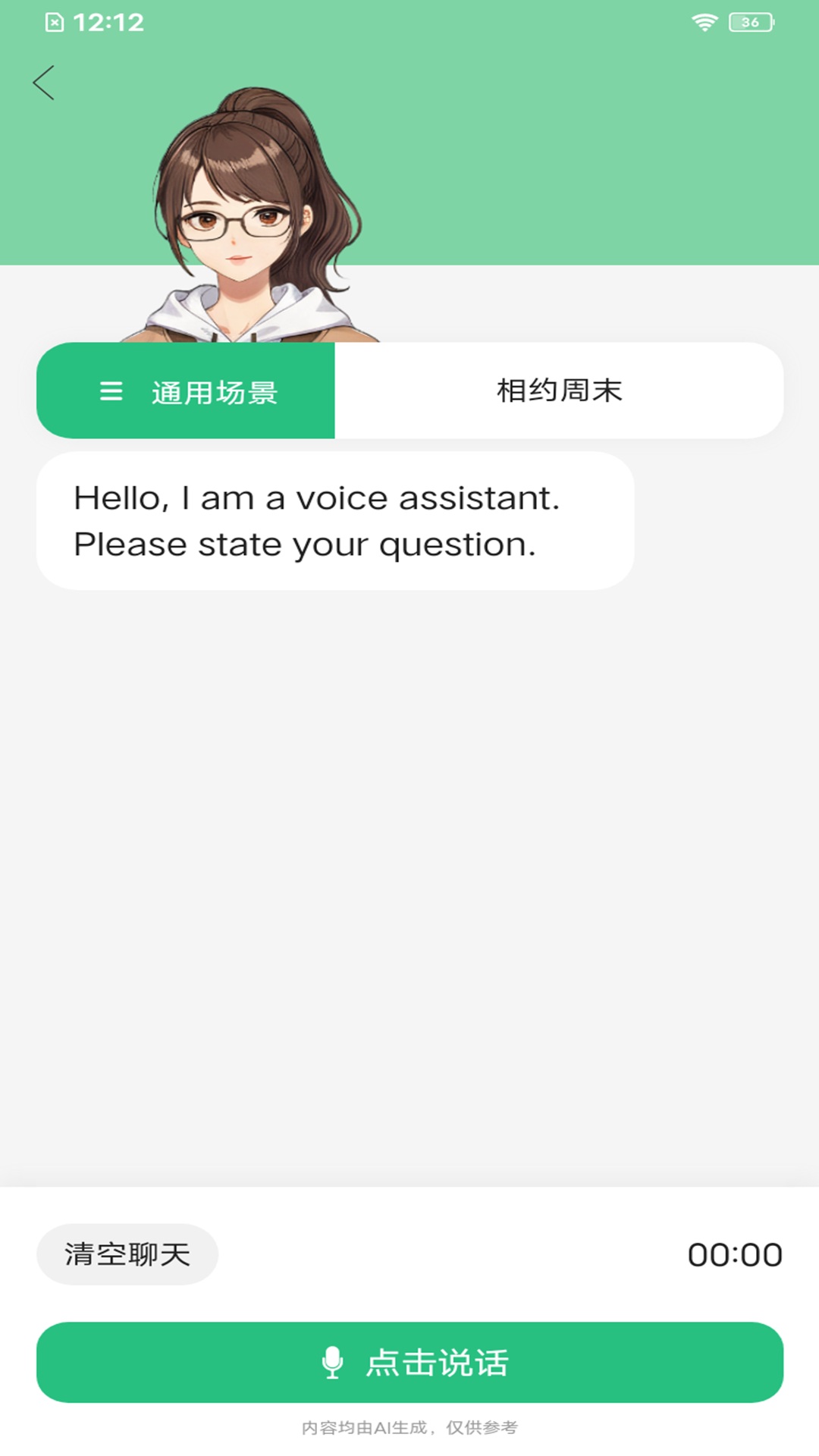Viewport: 819px width, 1456px height.
Task: Clear the chat with 清空聊天
Action: (127, 1254)
